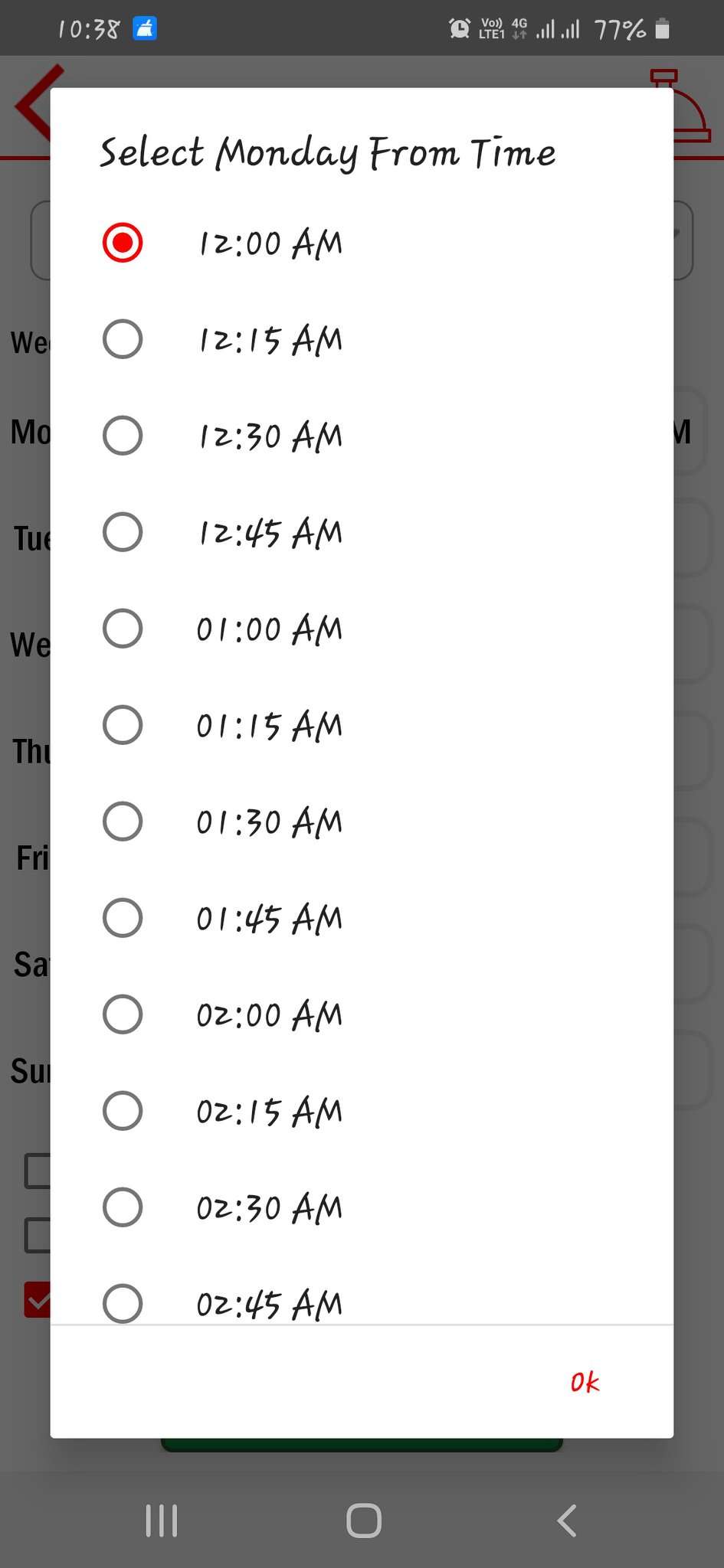Choose 02:15 AM as start time
The height and width of the screenshot is (1568, 724).
tap(123, 1111)
